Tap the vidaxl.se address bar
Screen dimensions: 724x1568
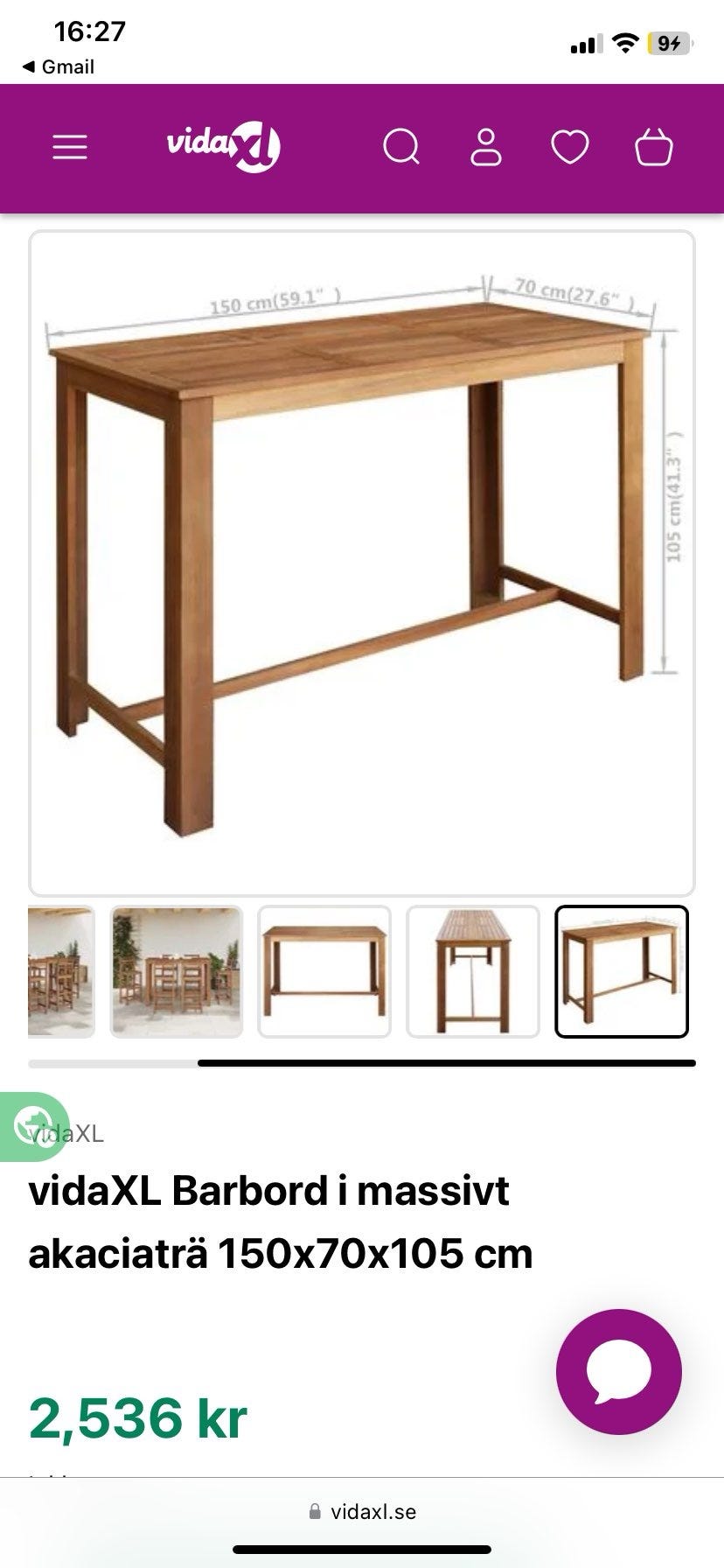coord(362,1511)
